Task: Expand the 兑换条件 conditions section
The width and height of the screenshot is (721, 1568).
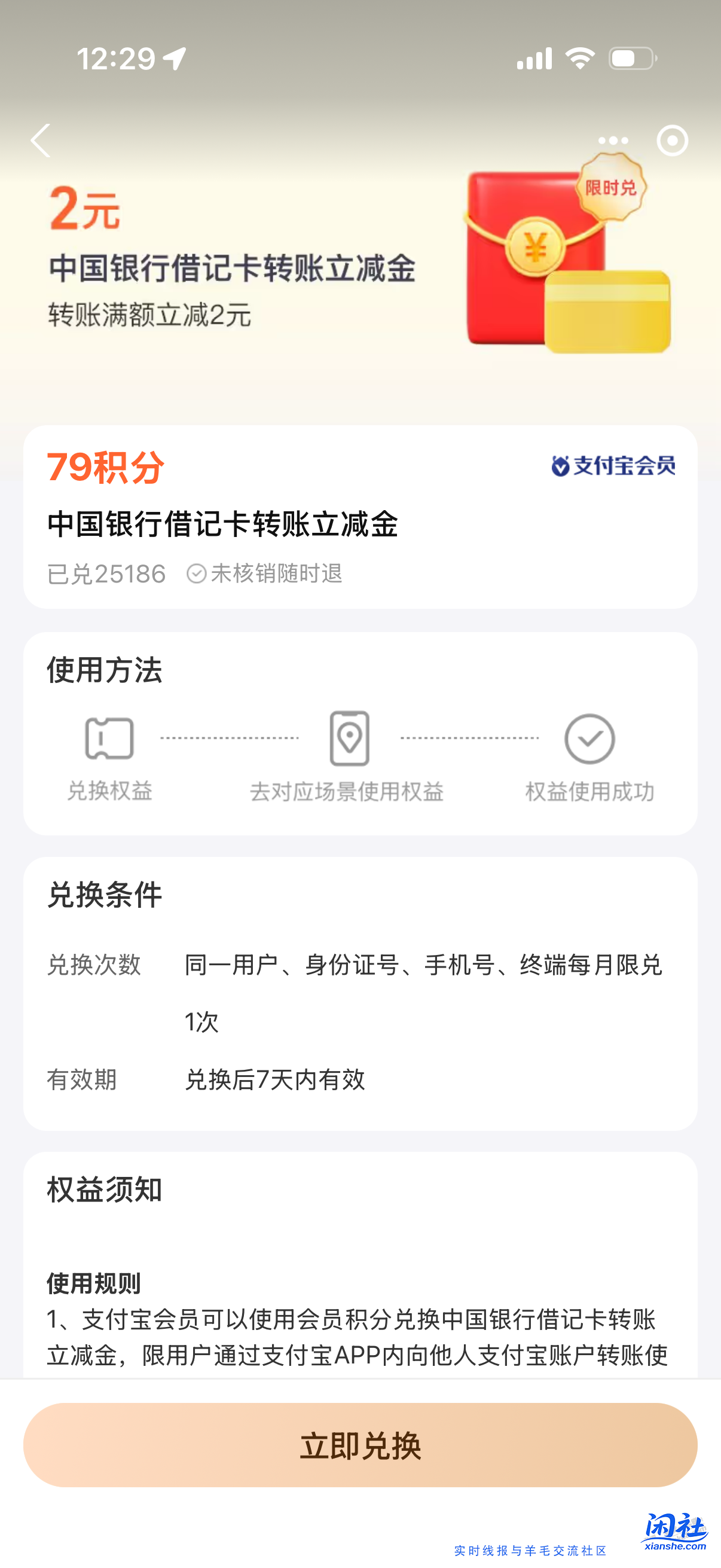Action: tap(105, 895)
